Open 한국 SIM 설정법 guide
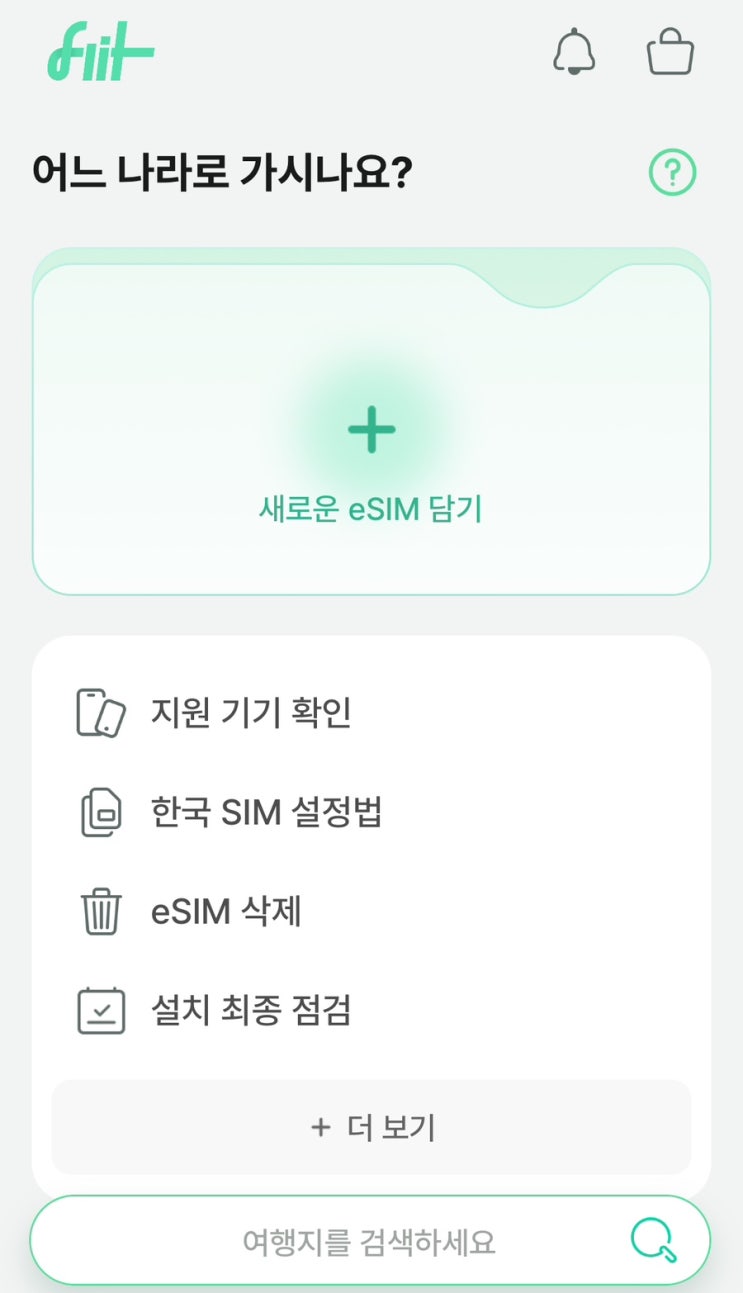 point(371,811)
